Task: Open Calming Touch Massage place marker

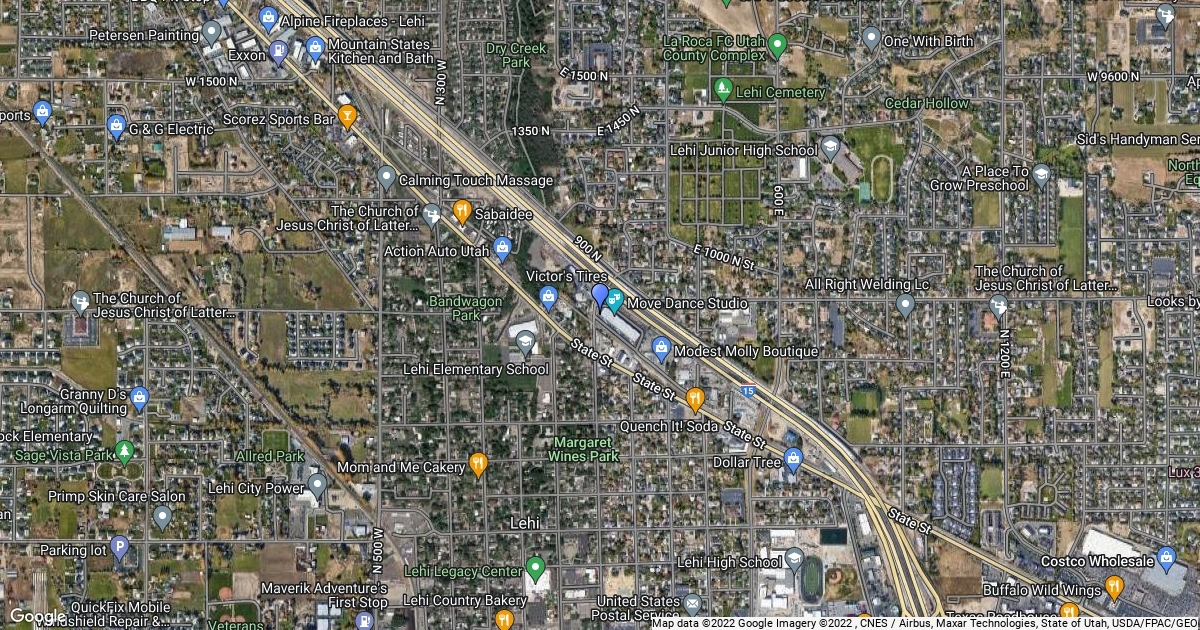Action: 387,178
